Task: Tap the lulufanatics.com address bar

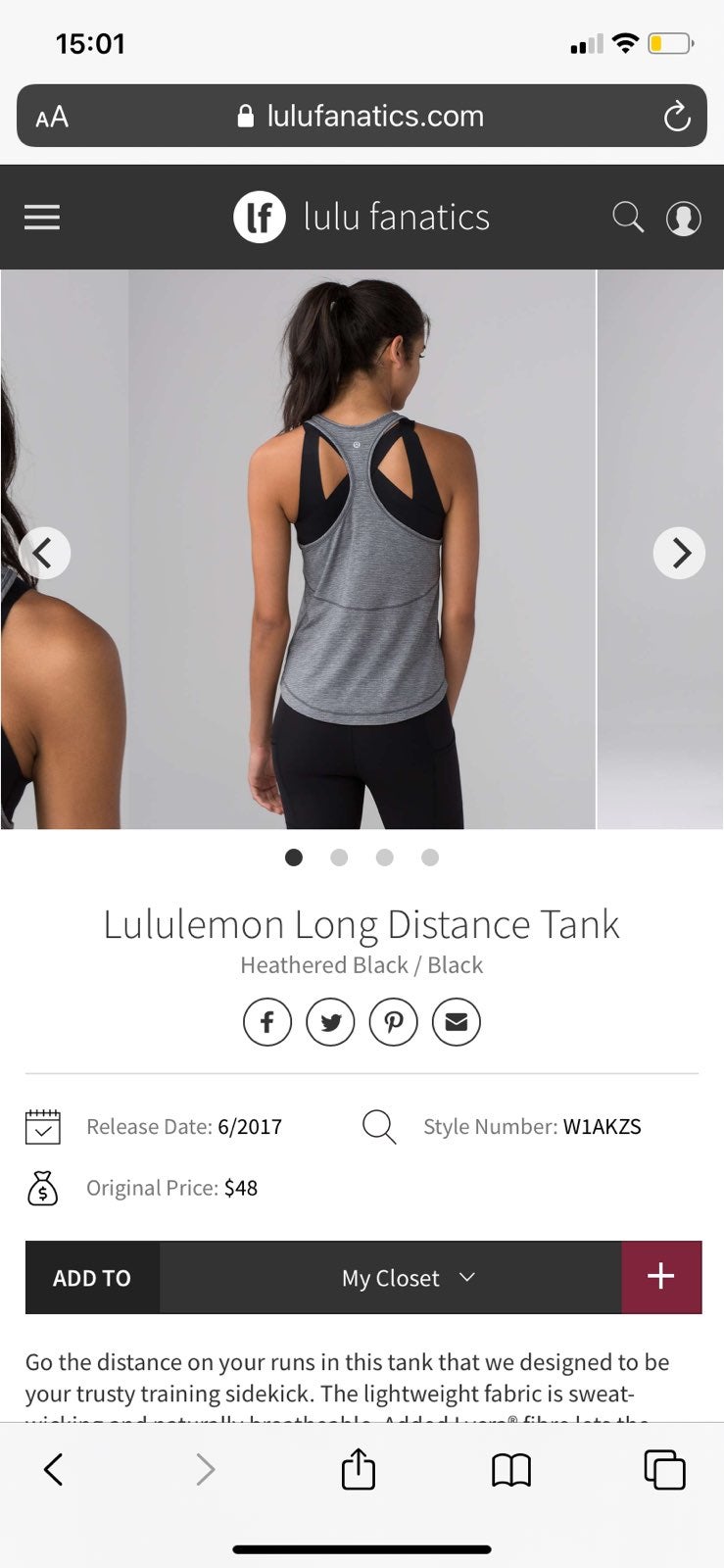Action: click(362, 116)
